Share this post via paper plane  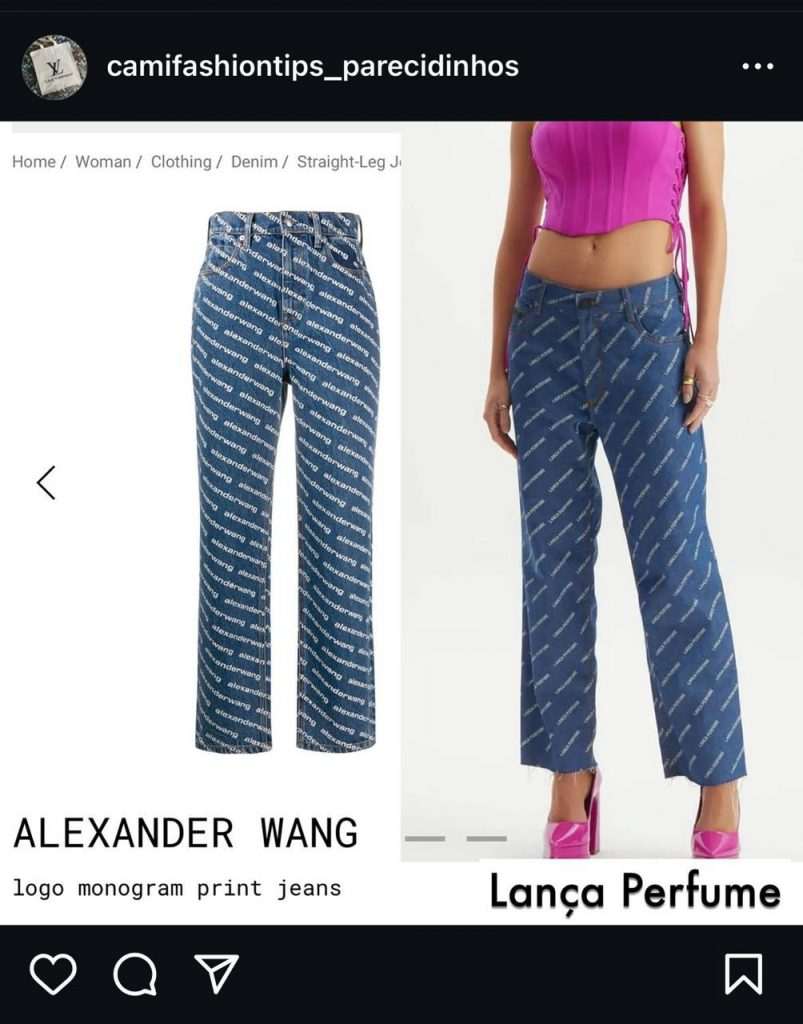(x=216, y=973)
